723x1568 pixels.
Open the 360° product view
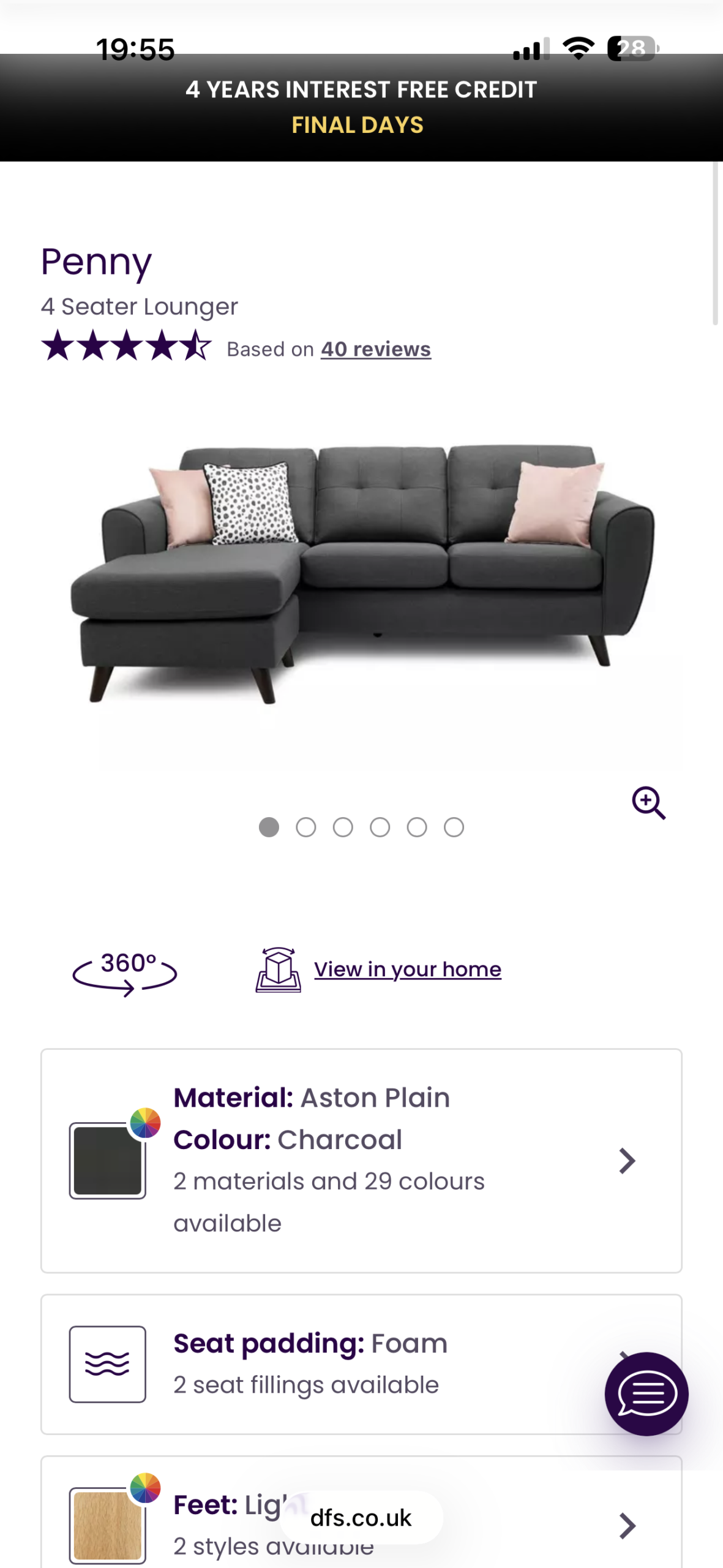[125, 971]
